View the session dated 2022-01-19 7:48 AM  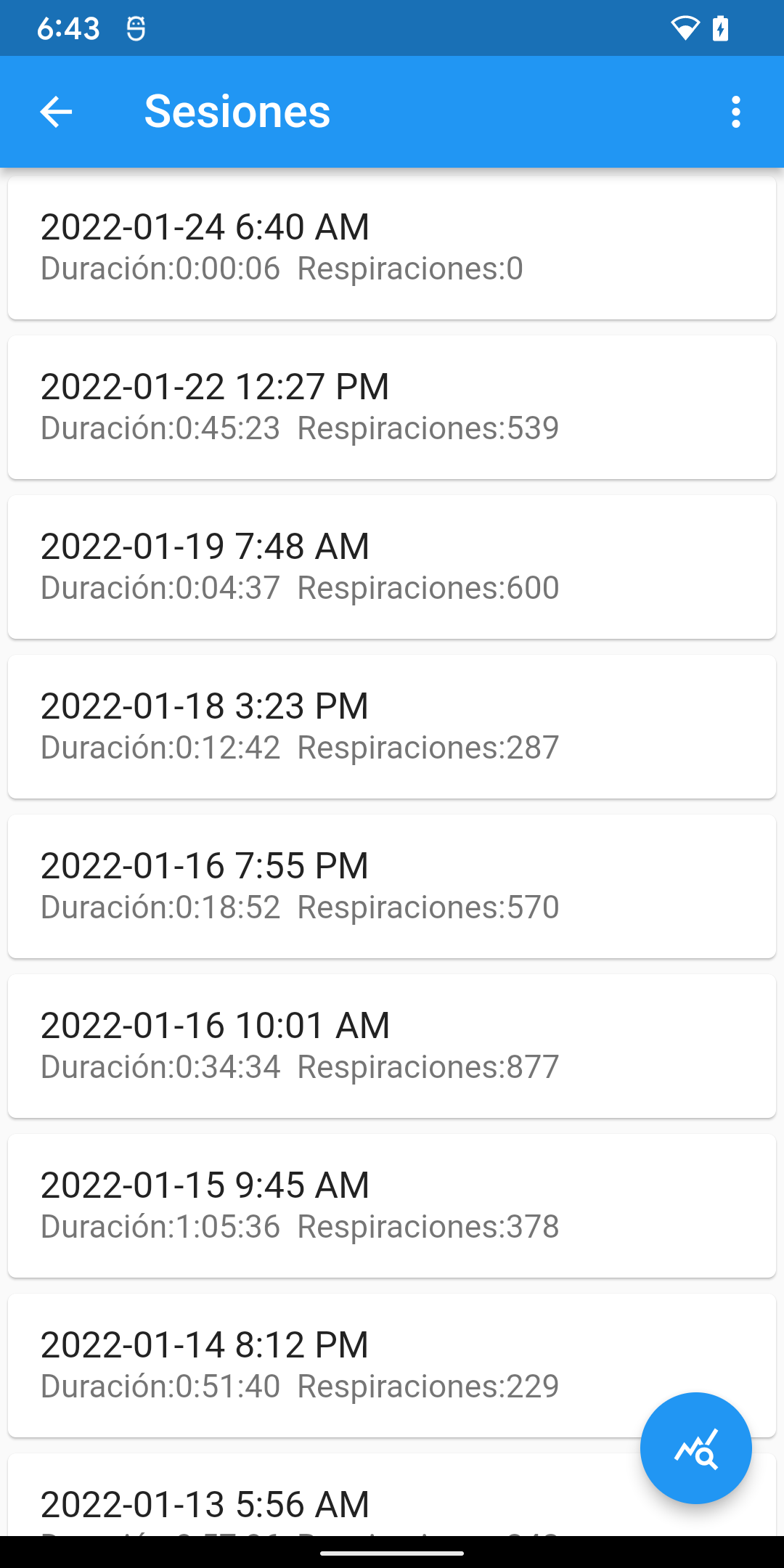(x=392, y=567)
